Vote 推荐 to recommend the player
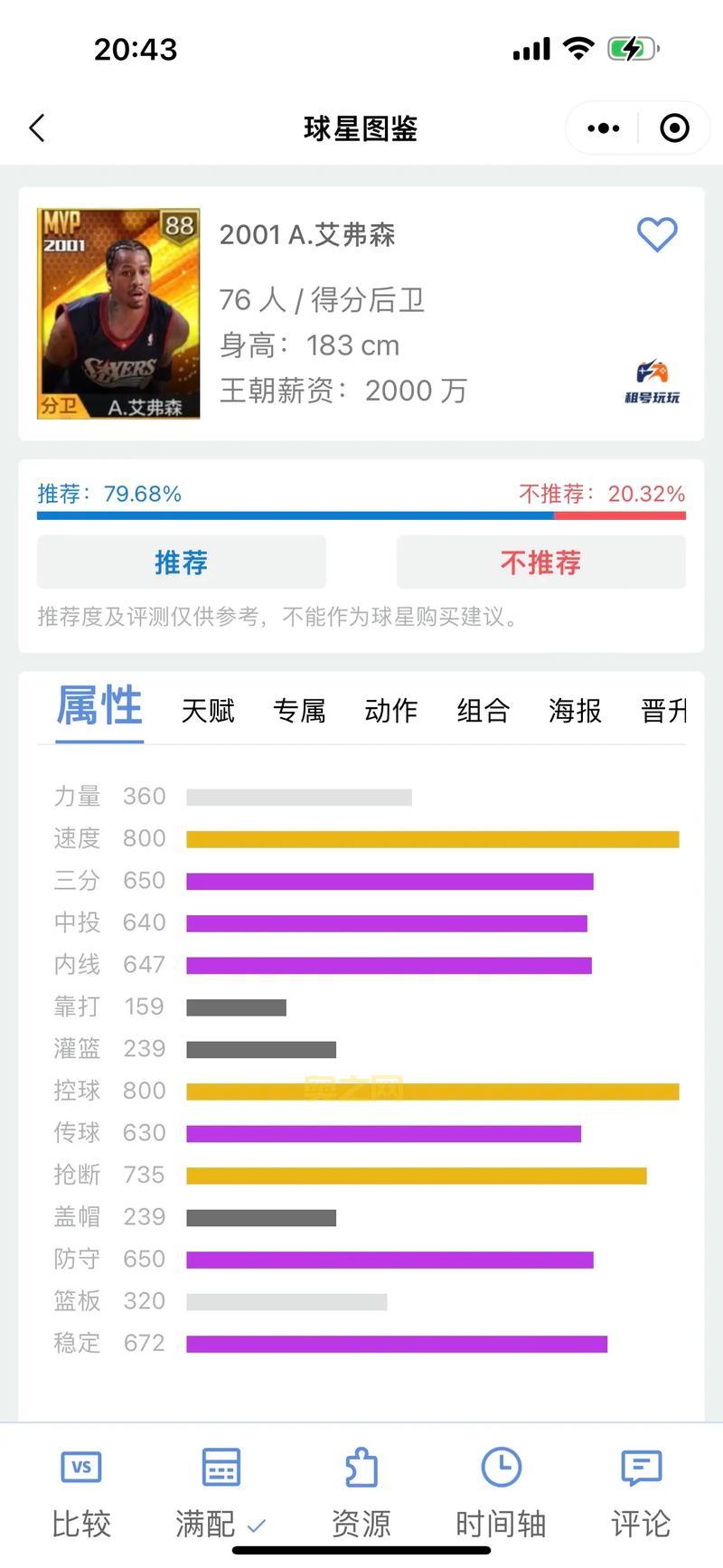The width and height of the screenshot is (723, 1568). coord(181,562)
